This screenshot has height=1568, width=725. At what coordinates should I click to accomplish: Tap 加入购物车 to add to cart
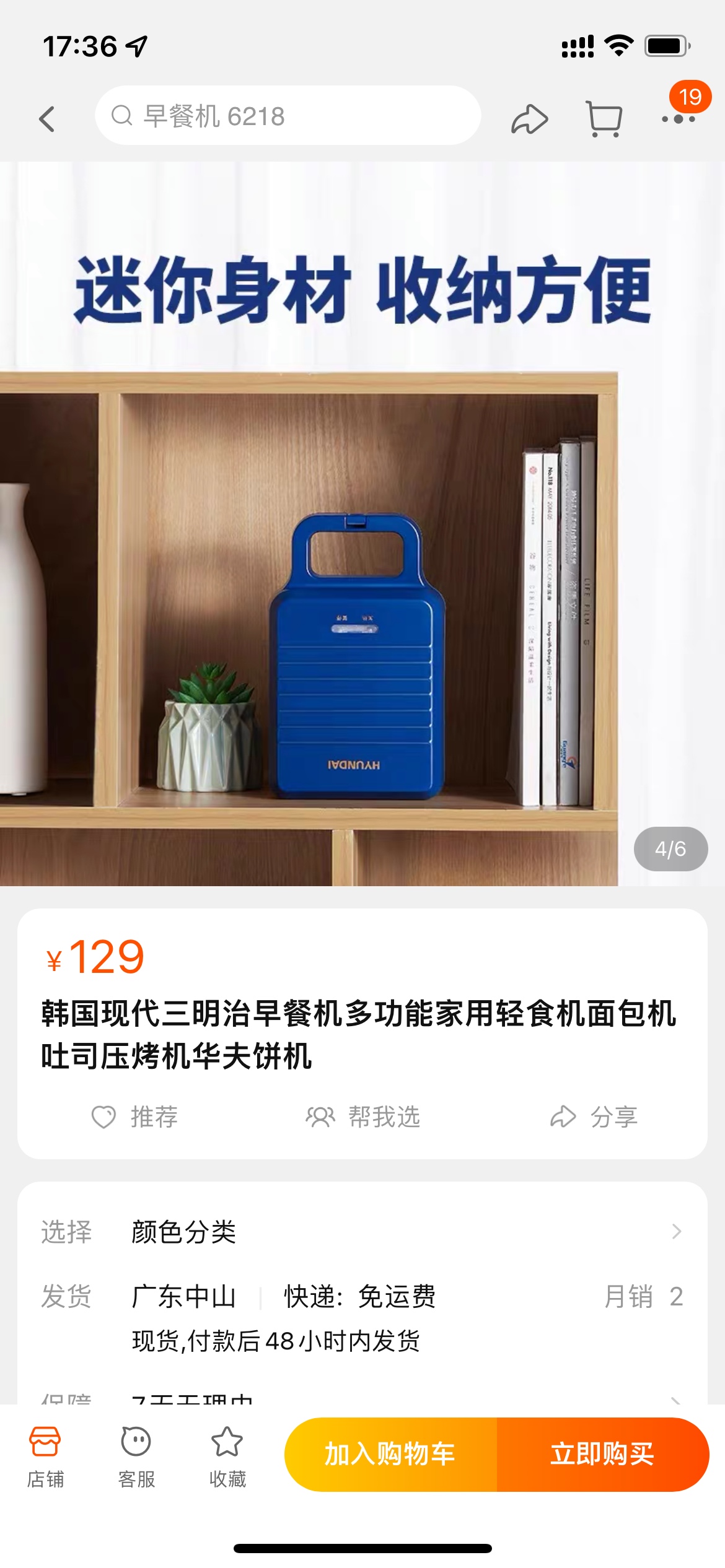coord(390,1454)
